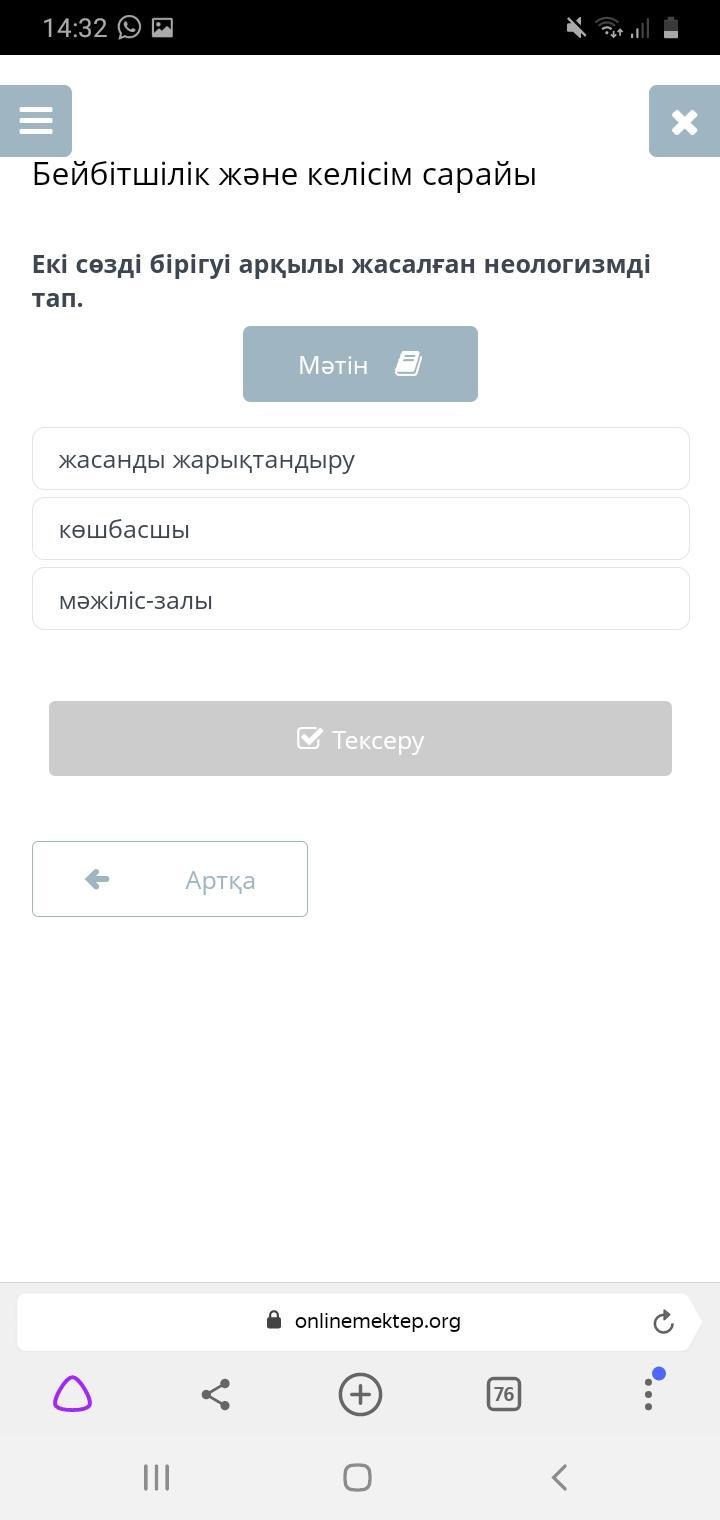Tap the Тексеру check button
The height and width of the screenshot is (1520, 720).
(360, 739)
